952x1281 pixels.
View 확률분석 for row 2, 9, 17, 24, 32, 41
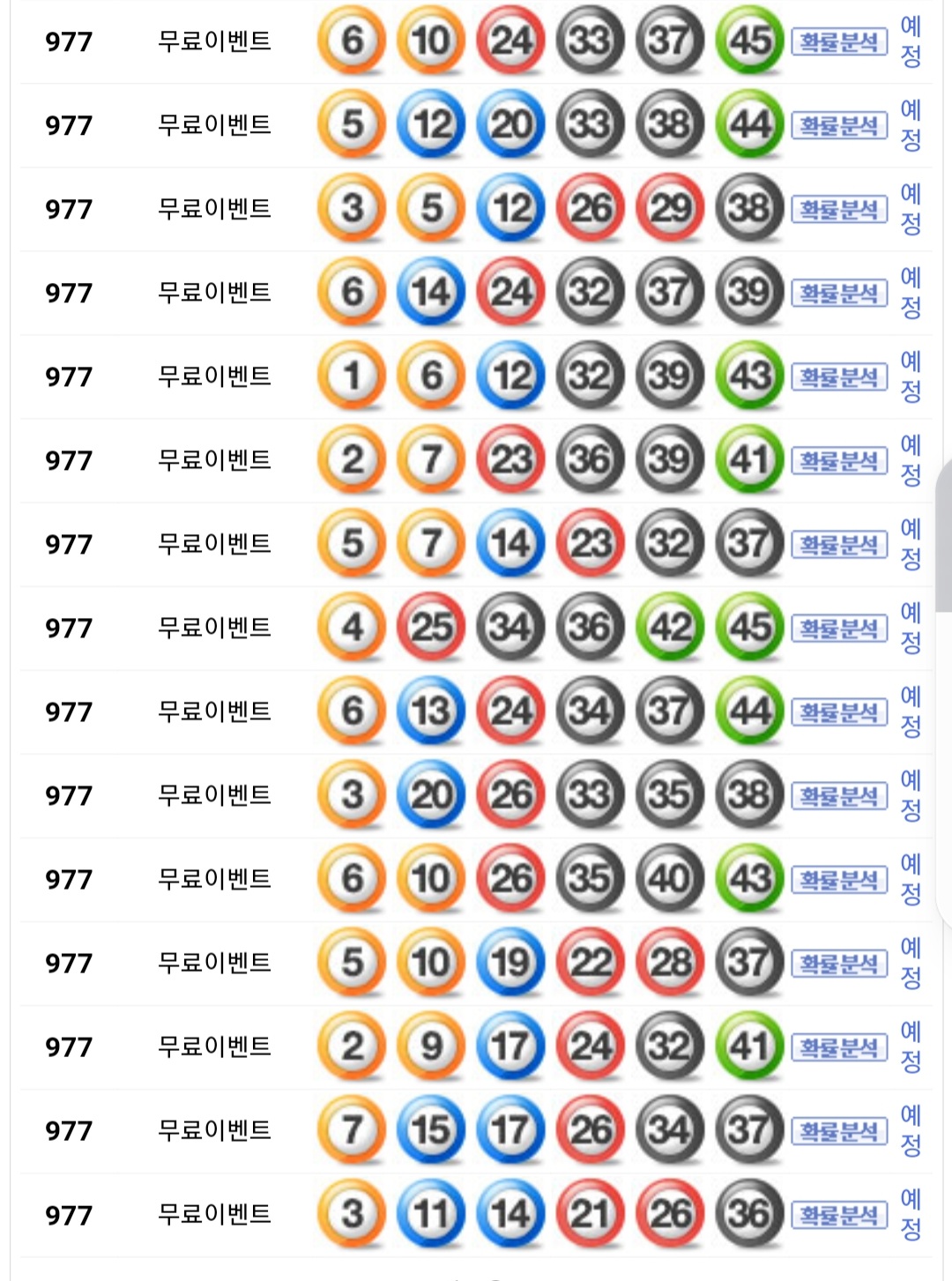(838, 1046)
